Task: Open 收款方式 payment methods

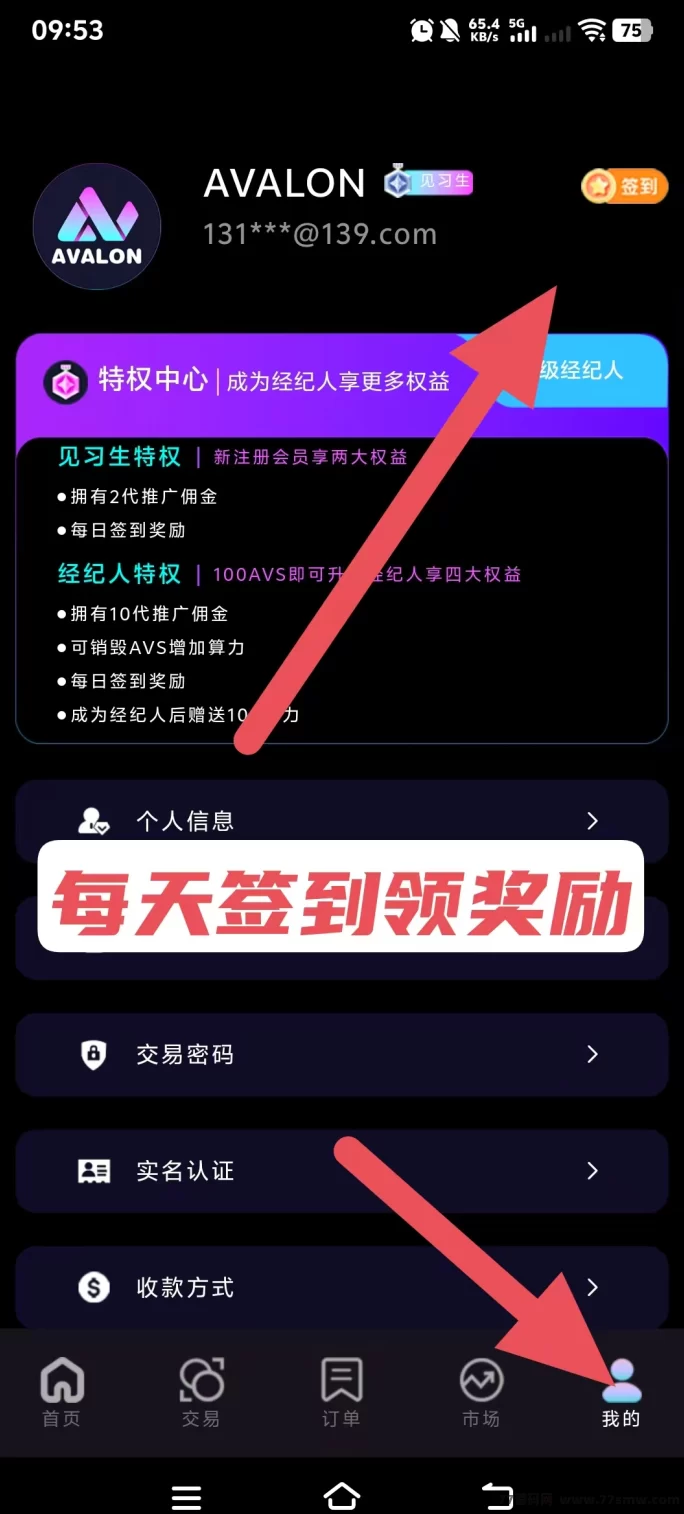Action: point(341,1287)
